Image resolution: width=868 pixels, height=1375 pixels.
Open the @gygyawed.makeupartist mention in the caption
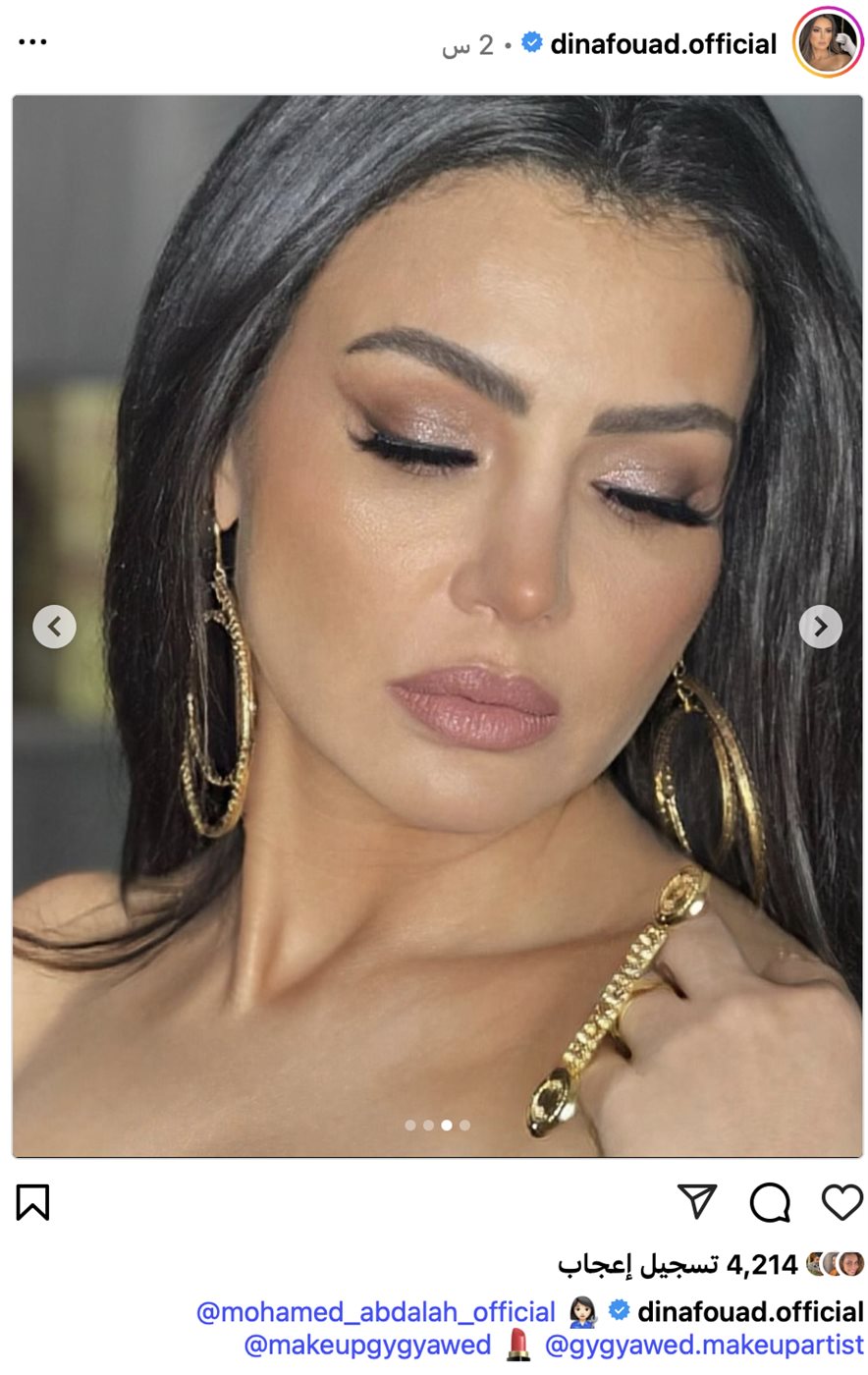[x=704, y=1345]
